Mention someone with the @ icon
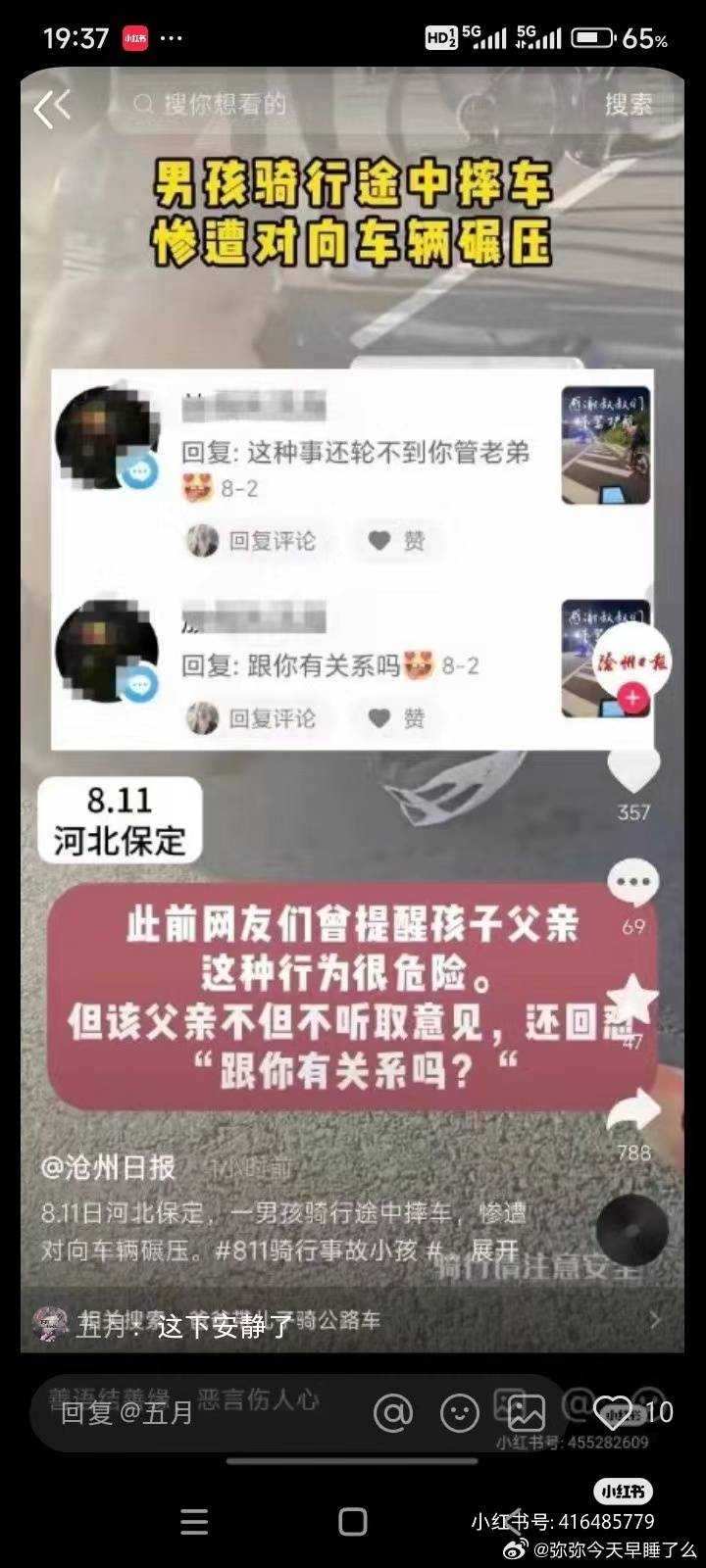The height and width of the screenshot is (1568, 706). point(393,1412)
